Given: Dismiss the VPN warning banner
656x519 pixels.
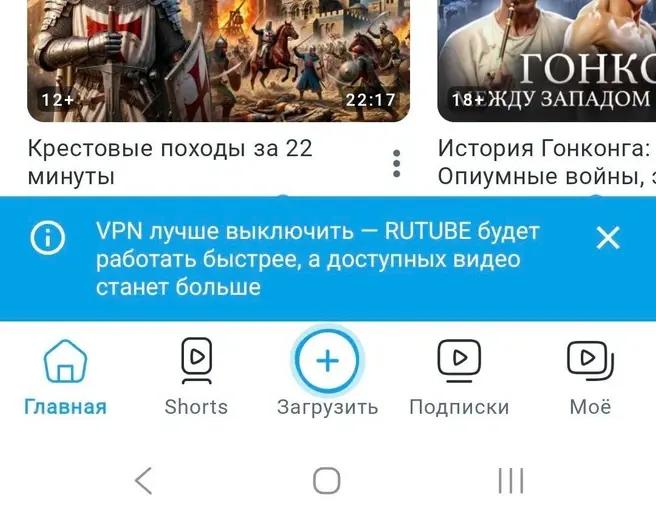Looking at the screenshot, I should (x=607, y=237).
